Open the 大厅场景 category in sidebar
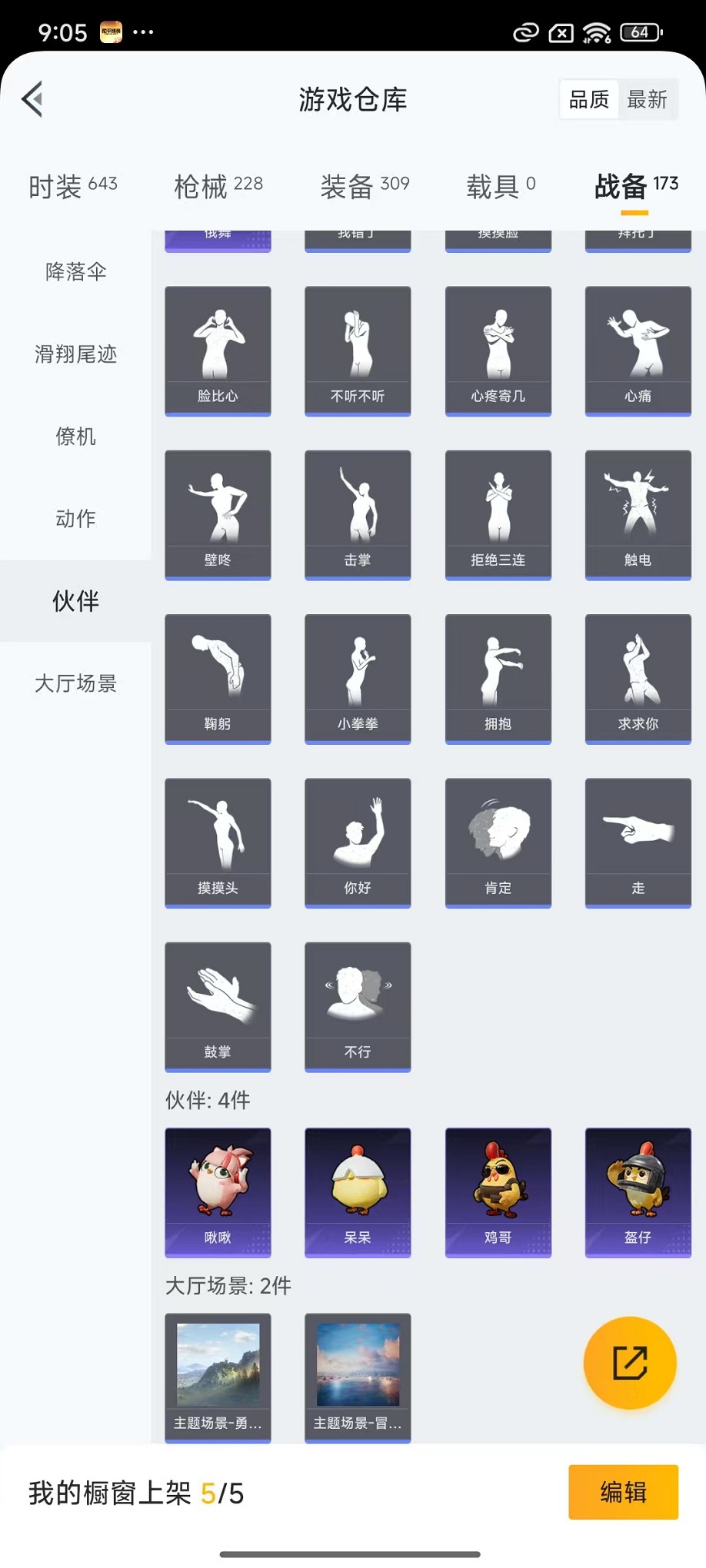 point(75,683)
